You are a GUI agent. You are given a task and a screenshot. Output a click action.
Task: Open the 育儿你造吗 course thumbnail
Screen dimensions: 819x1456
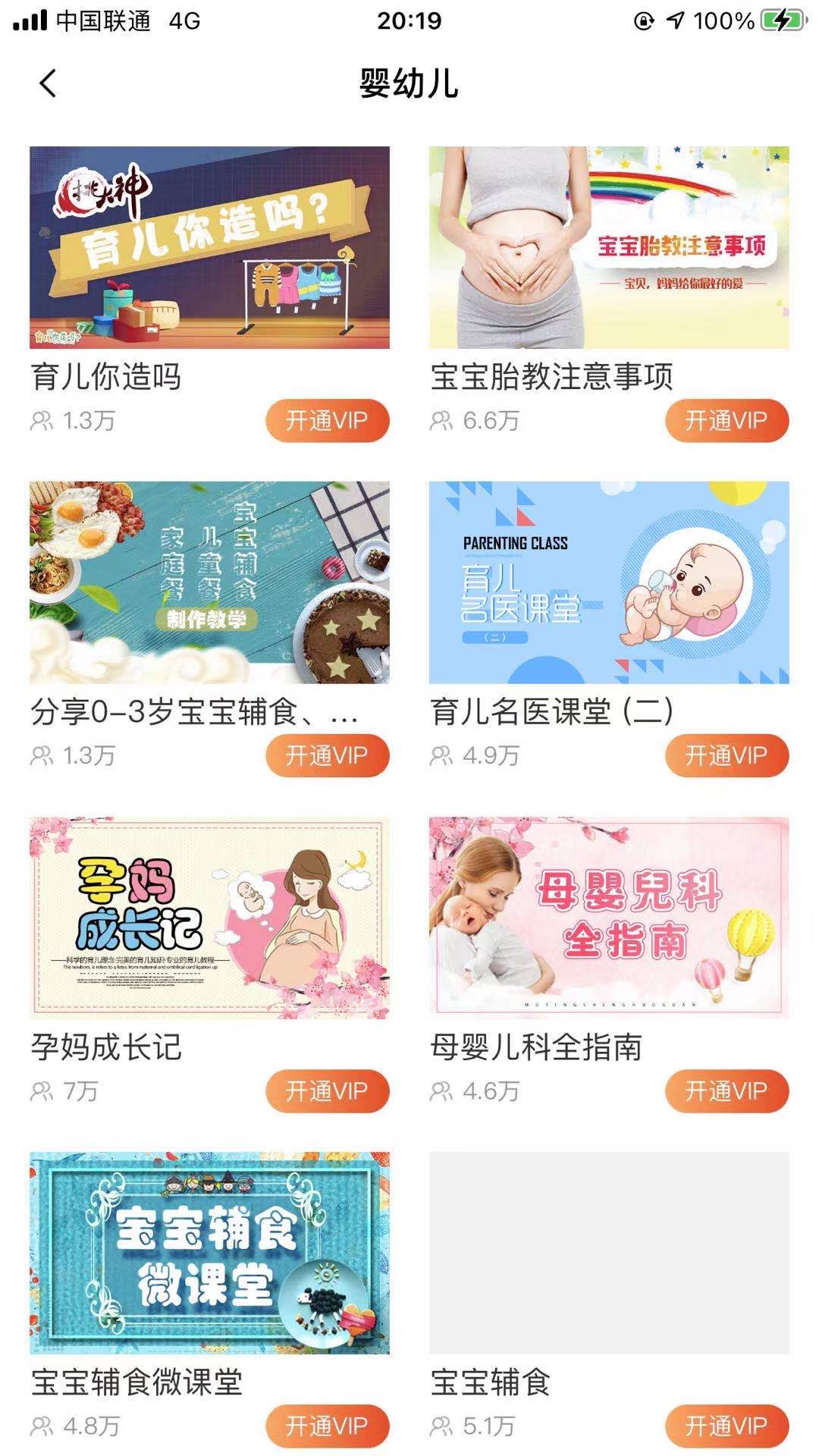(209, 248)
